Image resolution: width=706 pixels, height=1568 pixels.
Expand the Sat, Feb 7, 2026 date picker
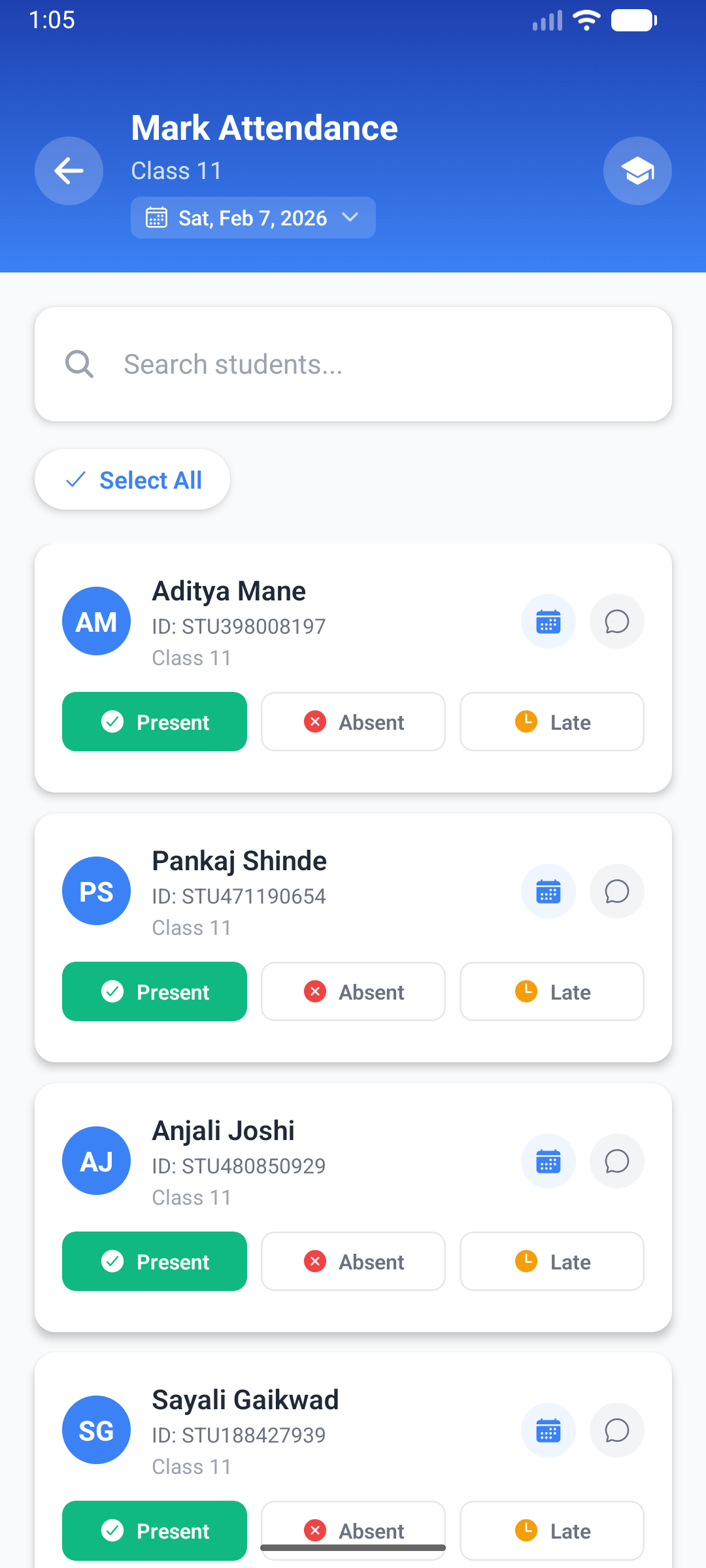click(253, 218)
